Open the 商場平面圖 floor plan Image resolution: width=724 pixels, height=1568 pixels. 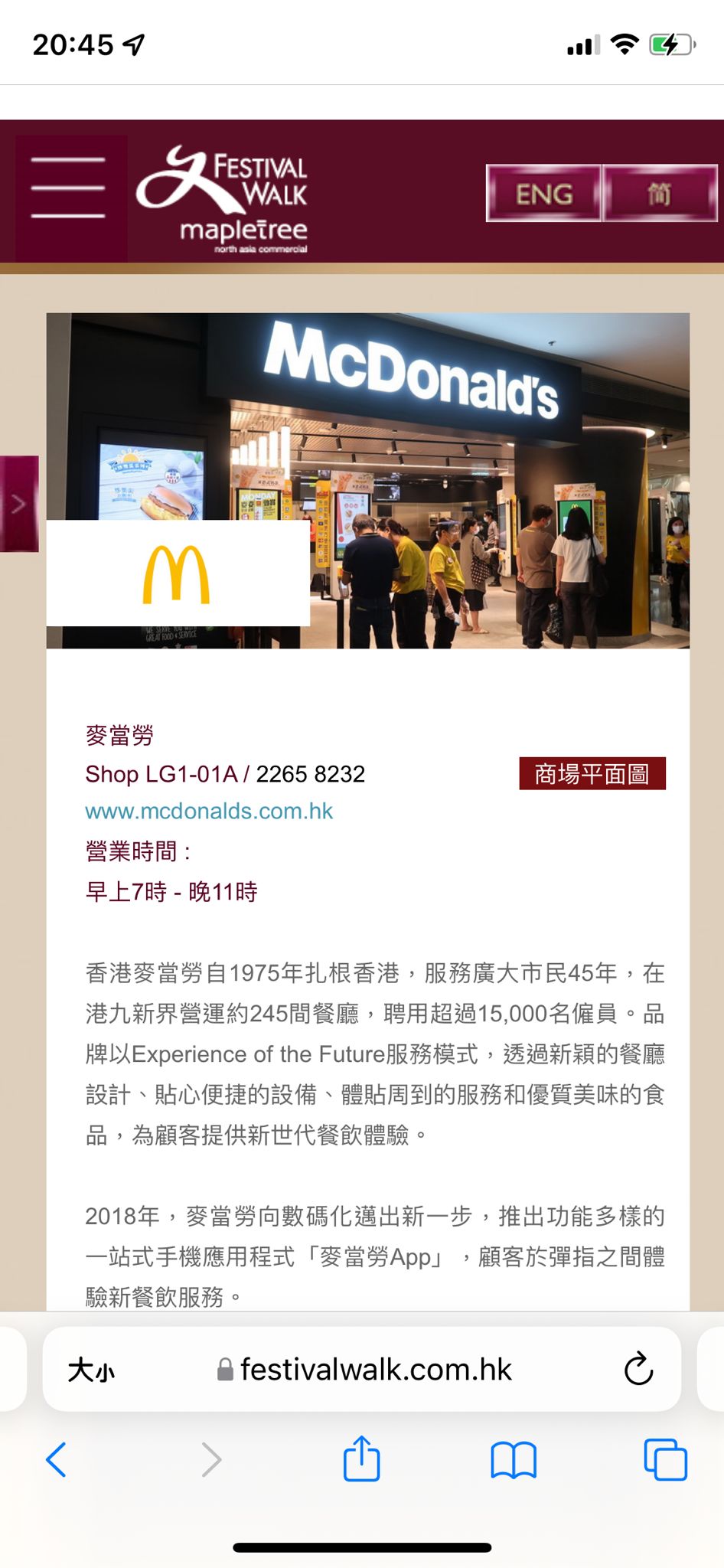click(592, 774)
